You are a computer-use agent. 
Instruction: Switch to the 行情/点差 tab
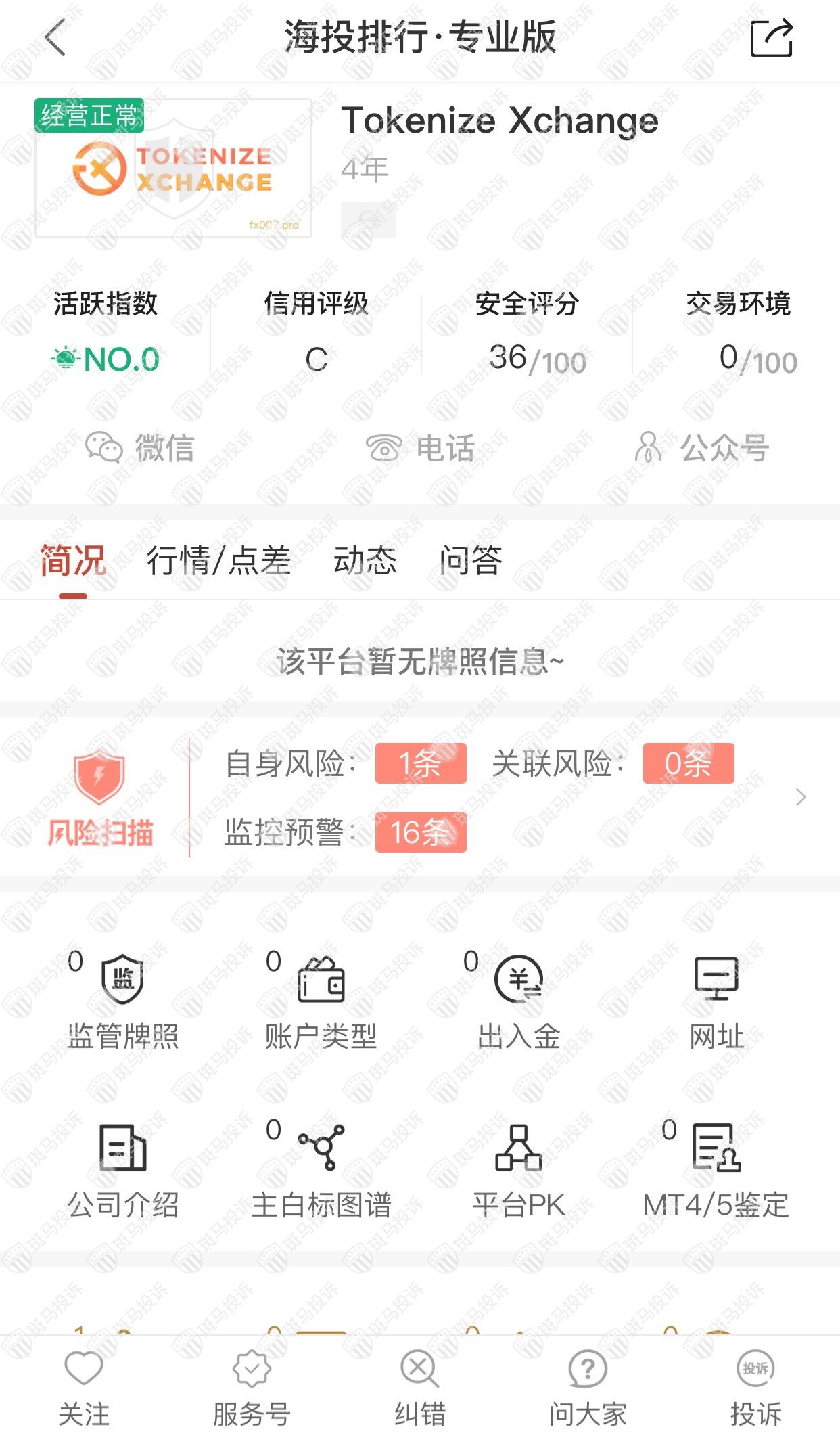coord(218,560)
